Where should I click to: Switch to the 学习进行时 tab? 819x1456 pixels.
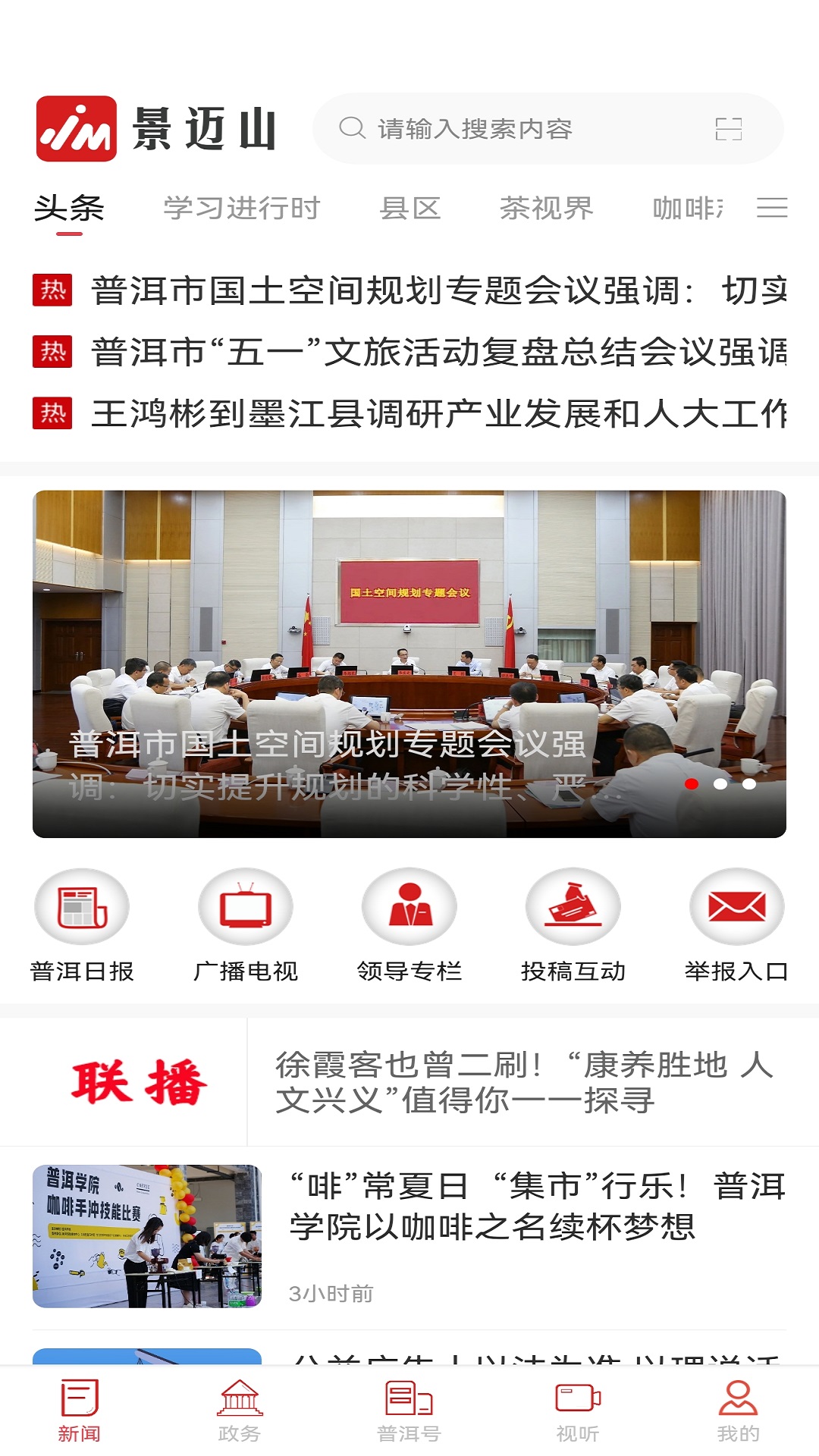242,208
